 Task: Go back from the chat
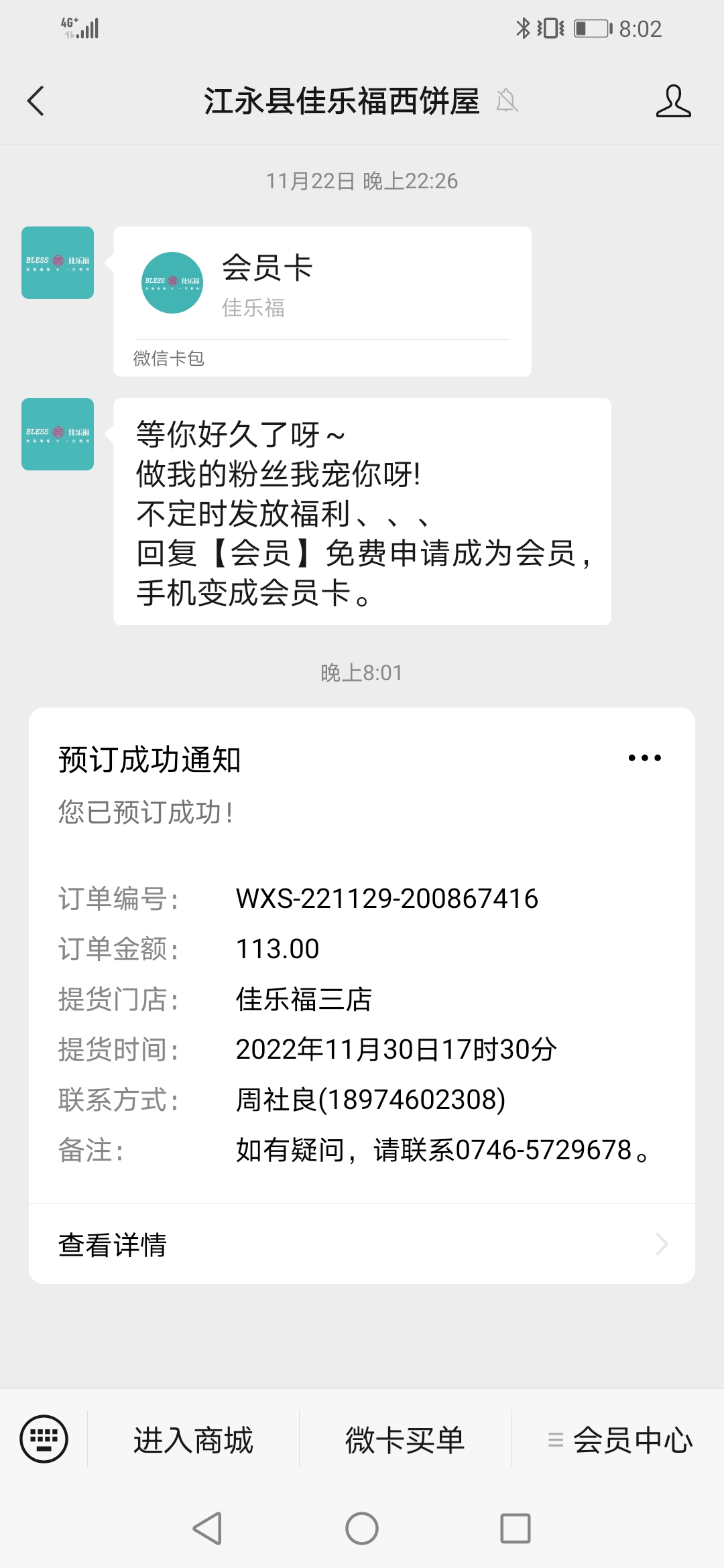click(36, 101)
